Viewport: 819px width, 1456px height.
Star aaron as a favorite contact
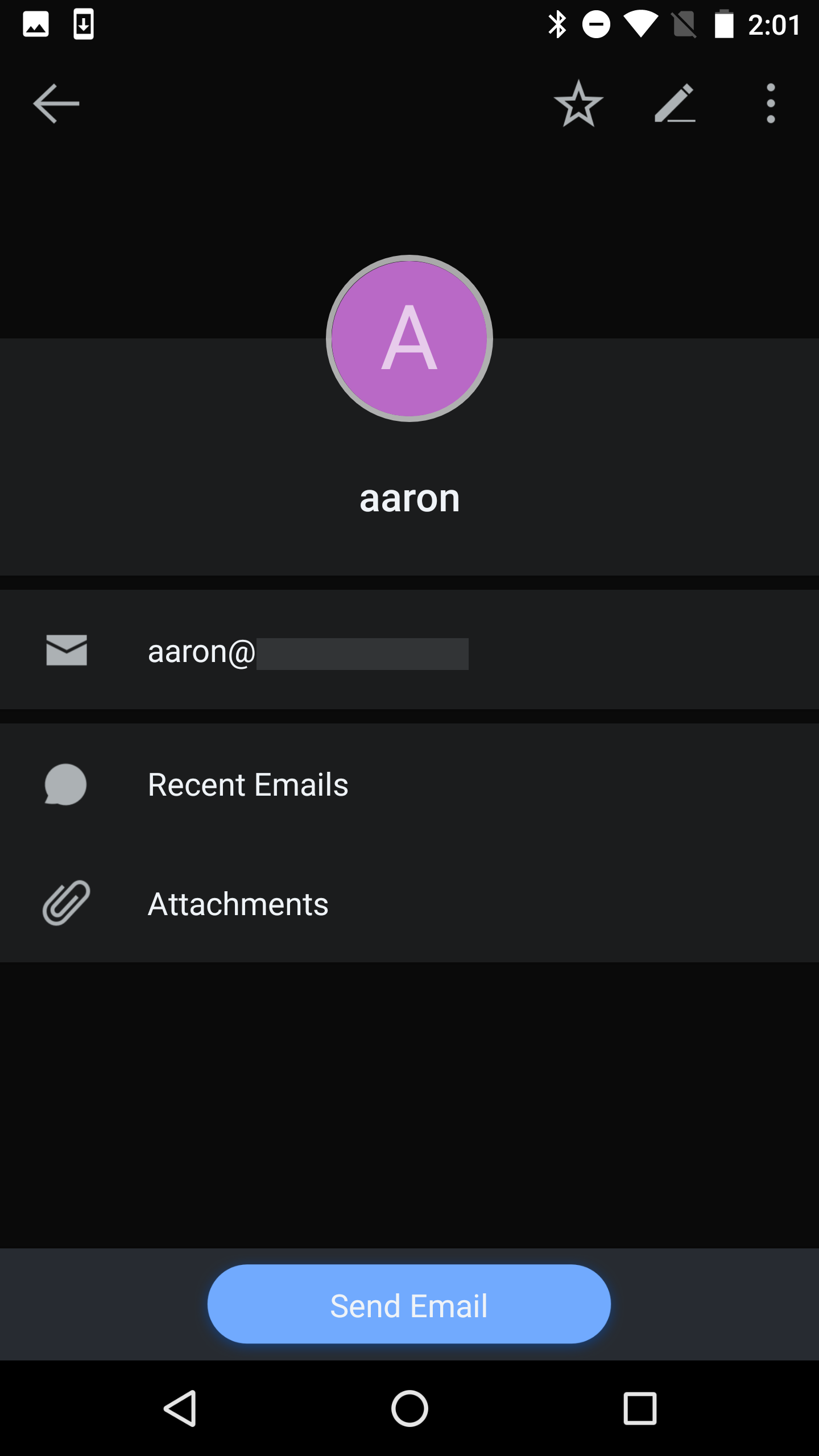pos(578,104)
